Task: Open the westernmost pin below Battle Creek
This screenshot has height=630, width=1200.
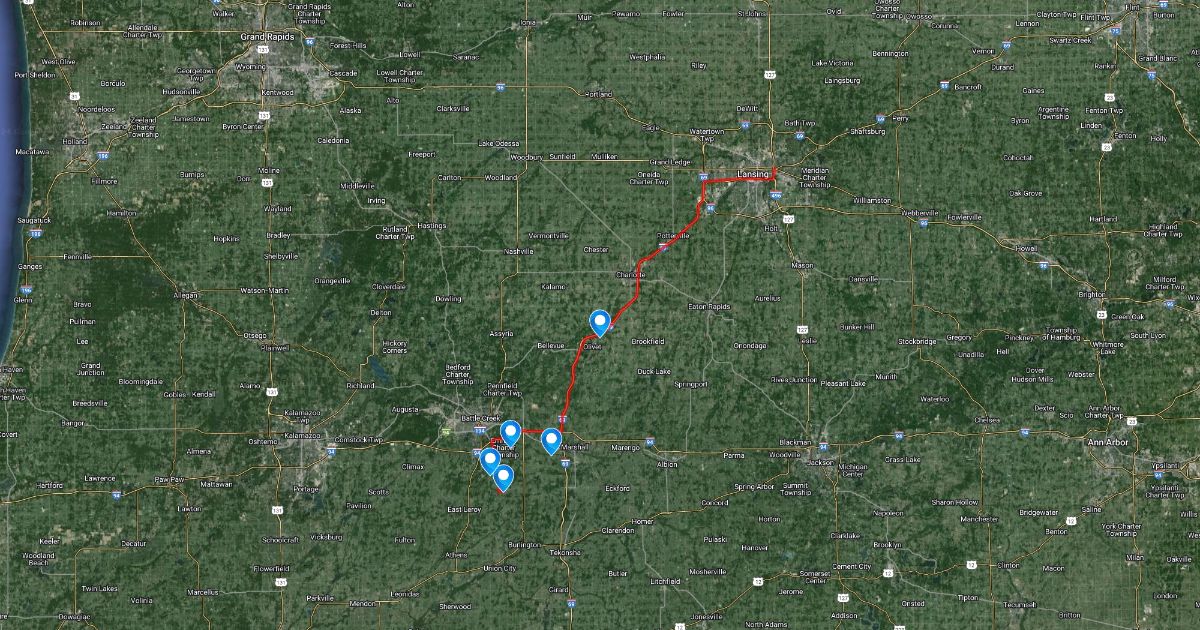Action: (489, 459)
